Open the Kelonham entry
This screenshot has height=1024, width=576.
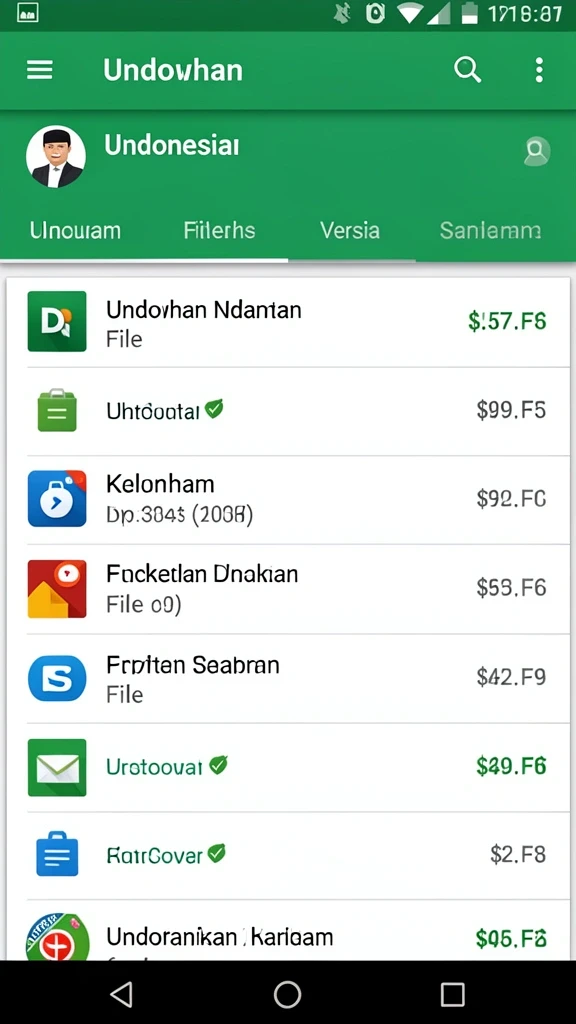pos(288,500)
